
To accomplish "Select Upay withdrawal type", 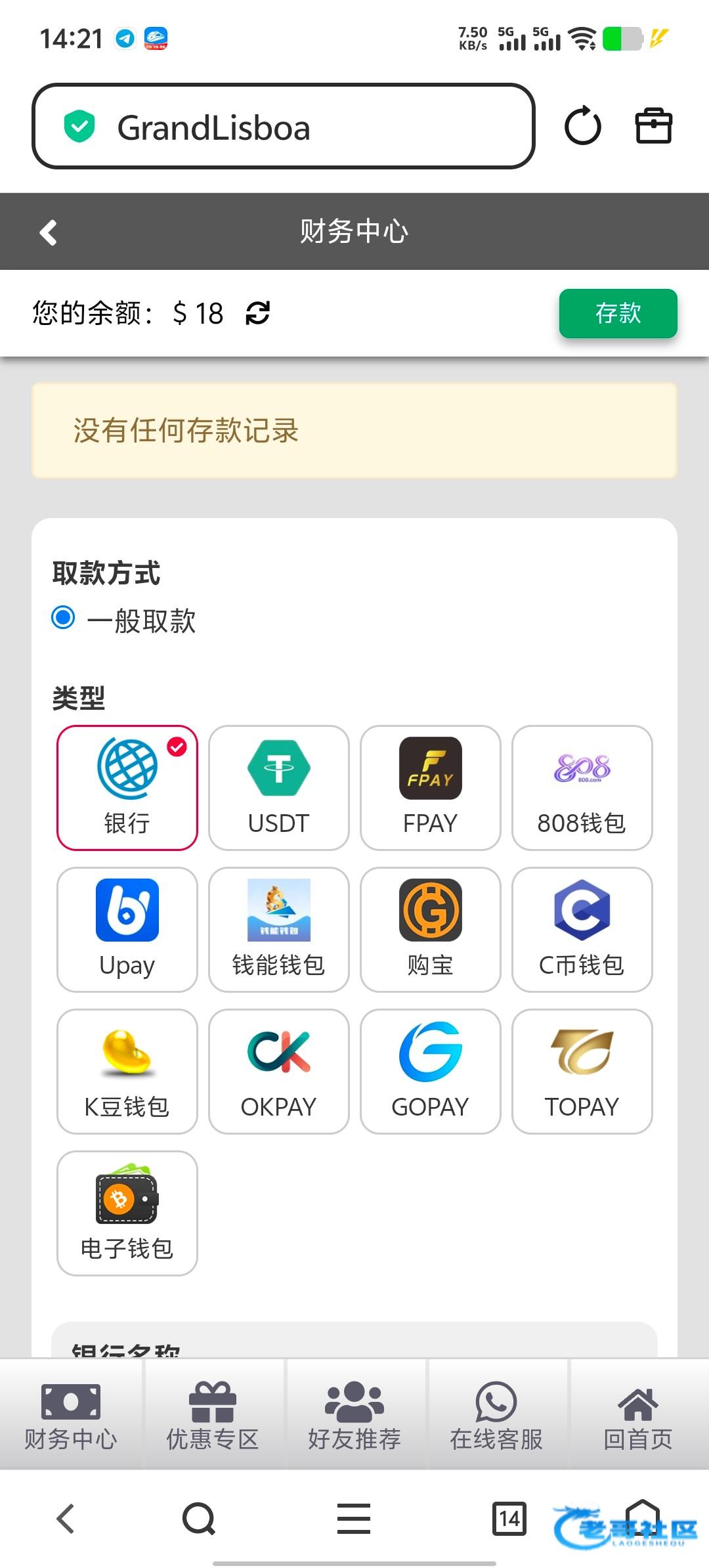I will 127,929.
